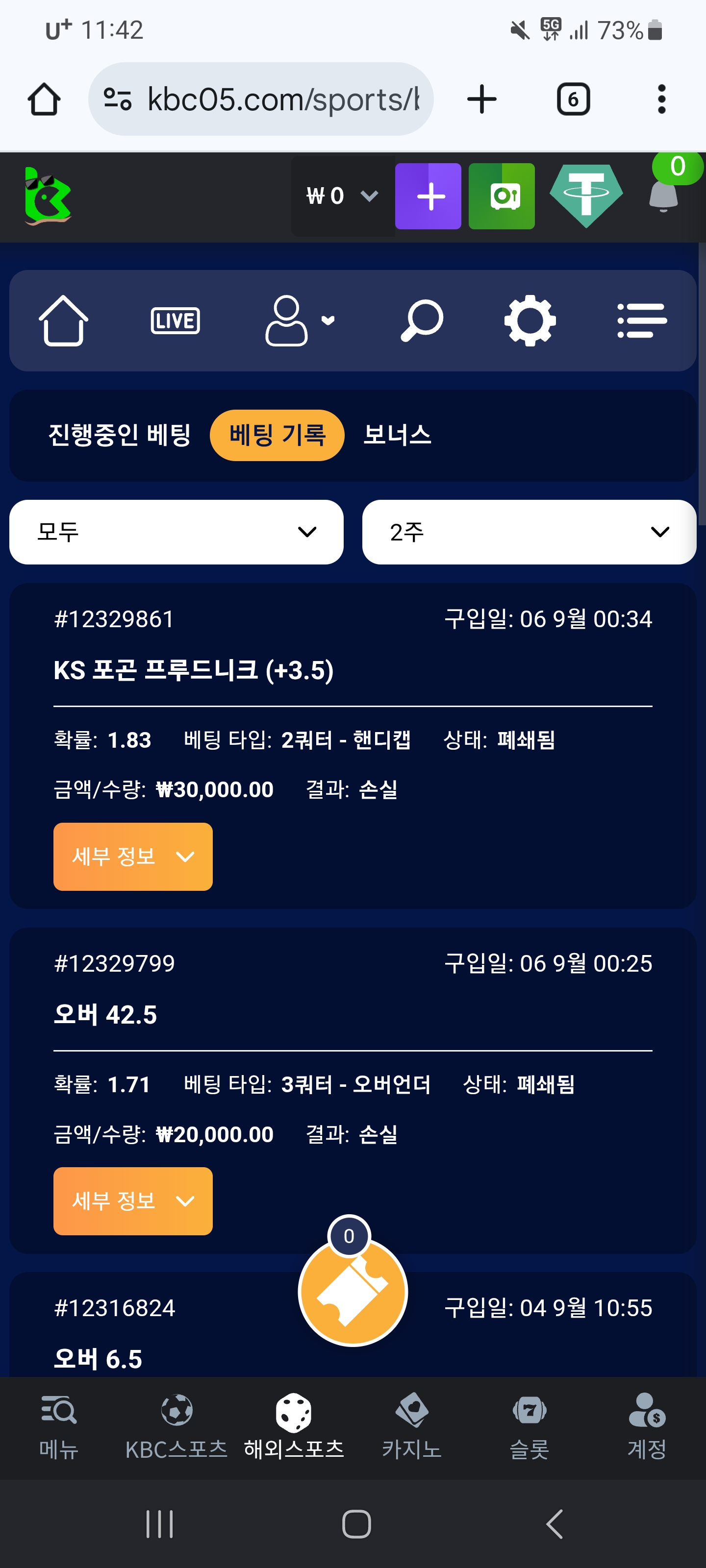706x1568 pixels.
Task: Expand the ₩ 0 balance dropdown
Action: click(342, 196)
